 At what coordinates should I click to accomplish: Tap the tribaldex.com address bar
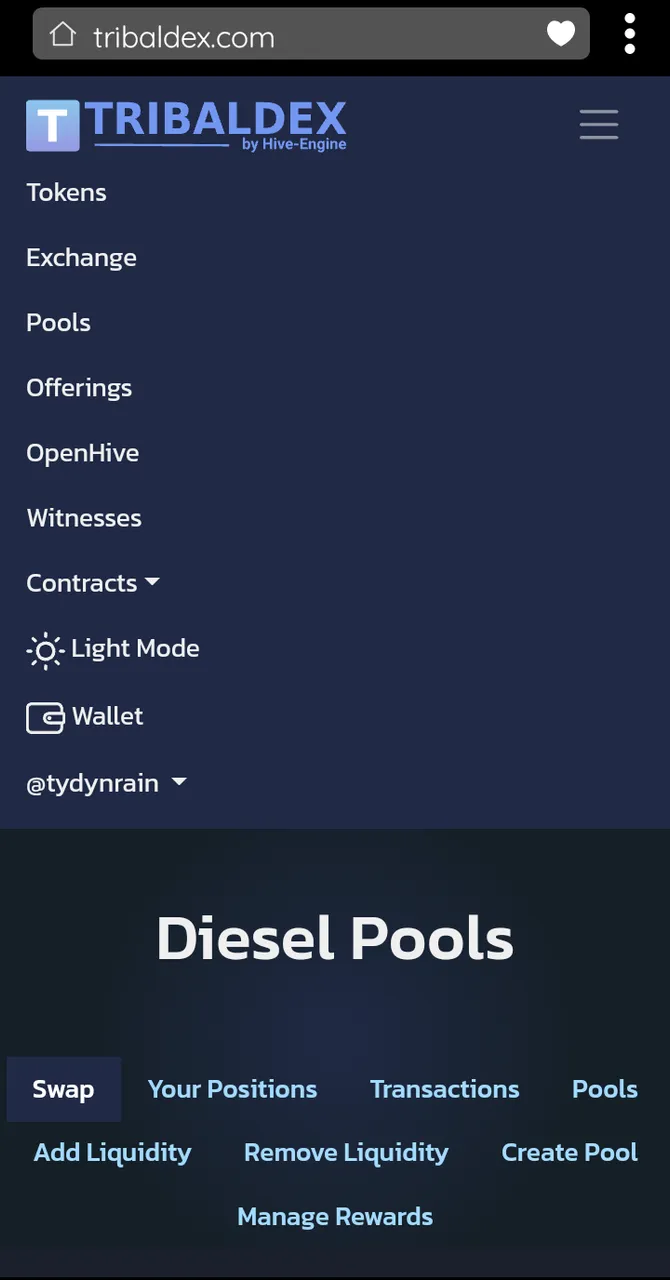(x=300, y=37)
